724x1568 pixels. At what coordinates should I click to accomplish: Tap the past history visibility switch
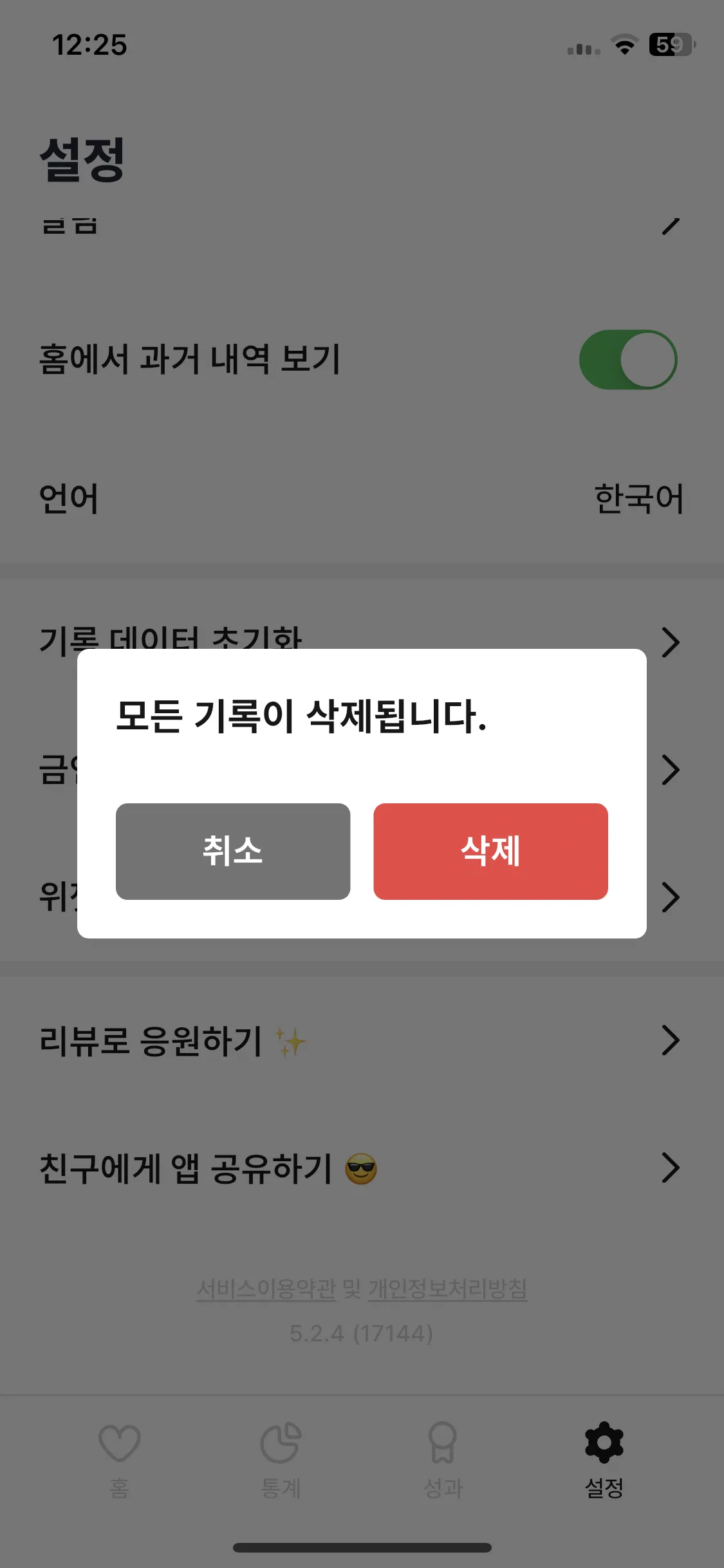[x=627, y=359]
